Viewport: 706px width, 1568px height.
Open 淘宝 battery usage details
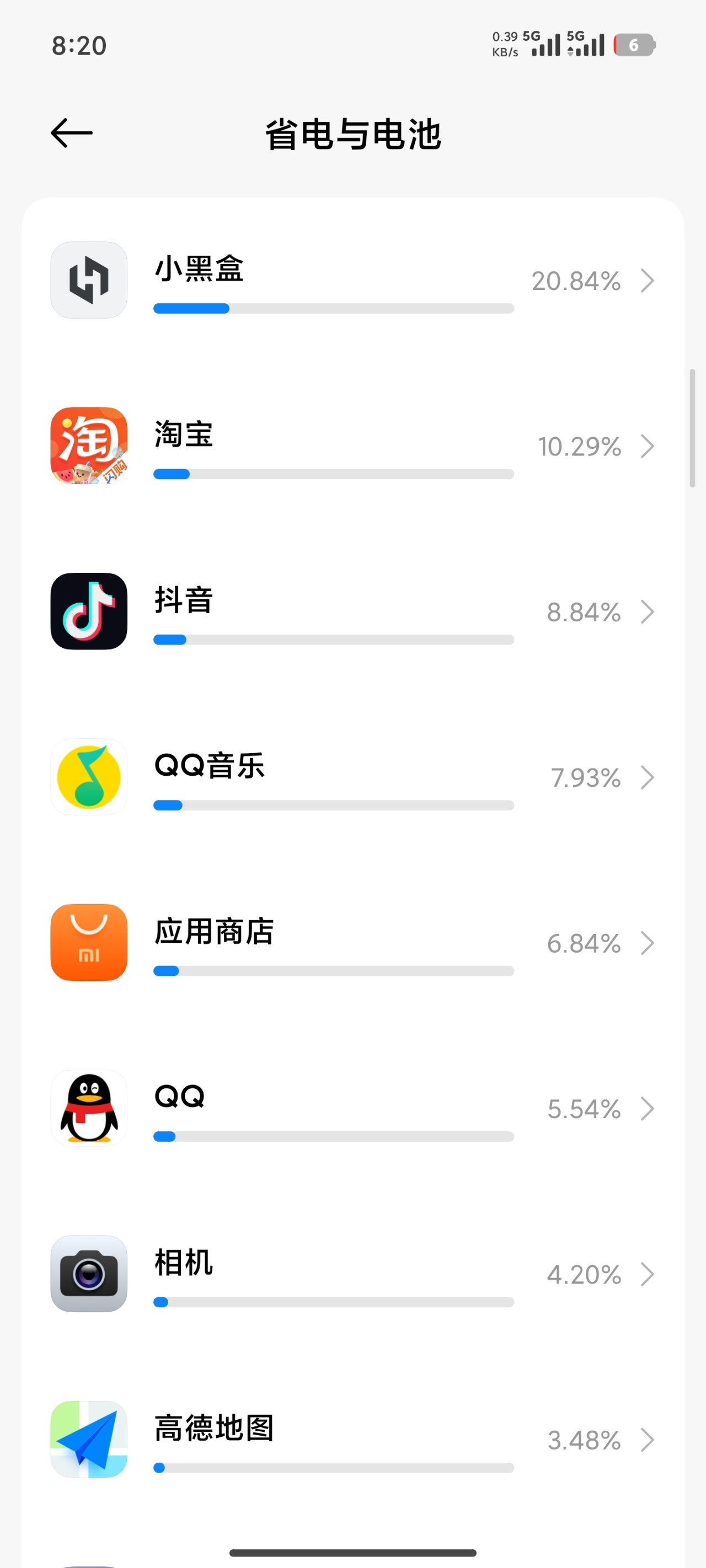[352, 446]
